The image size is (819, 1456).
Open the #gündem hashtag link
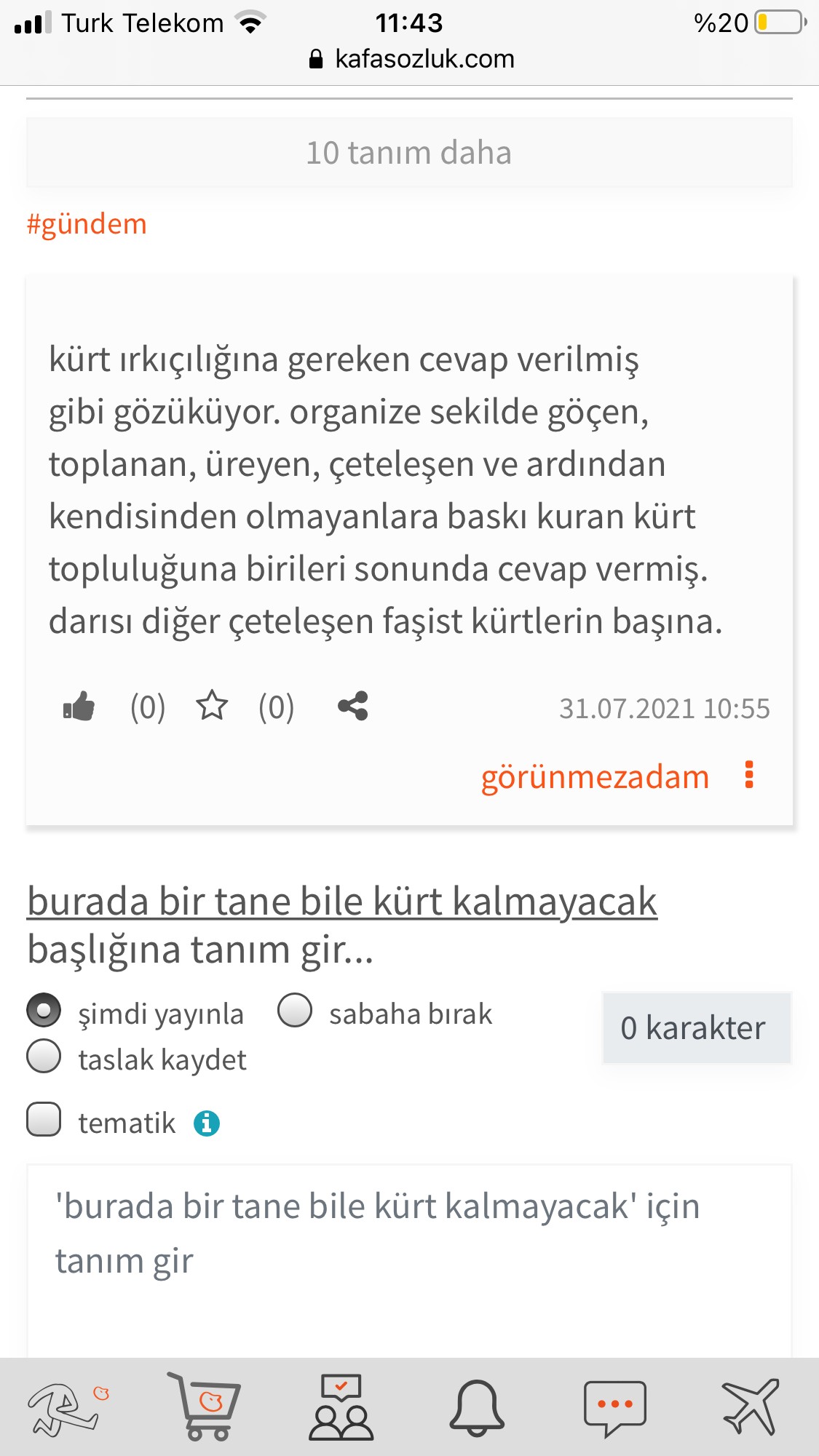87,224
